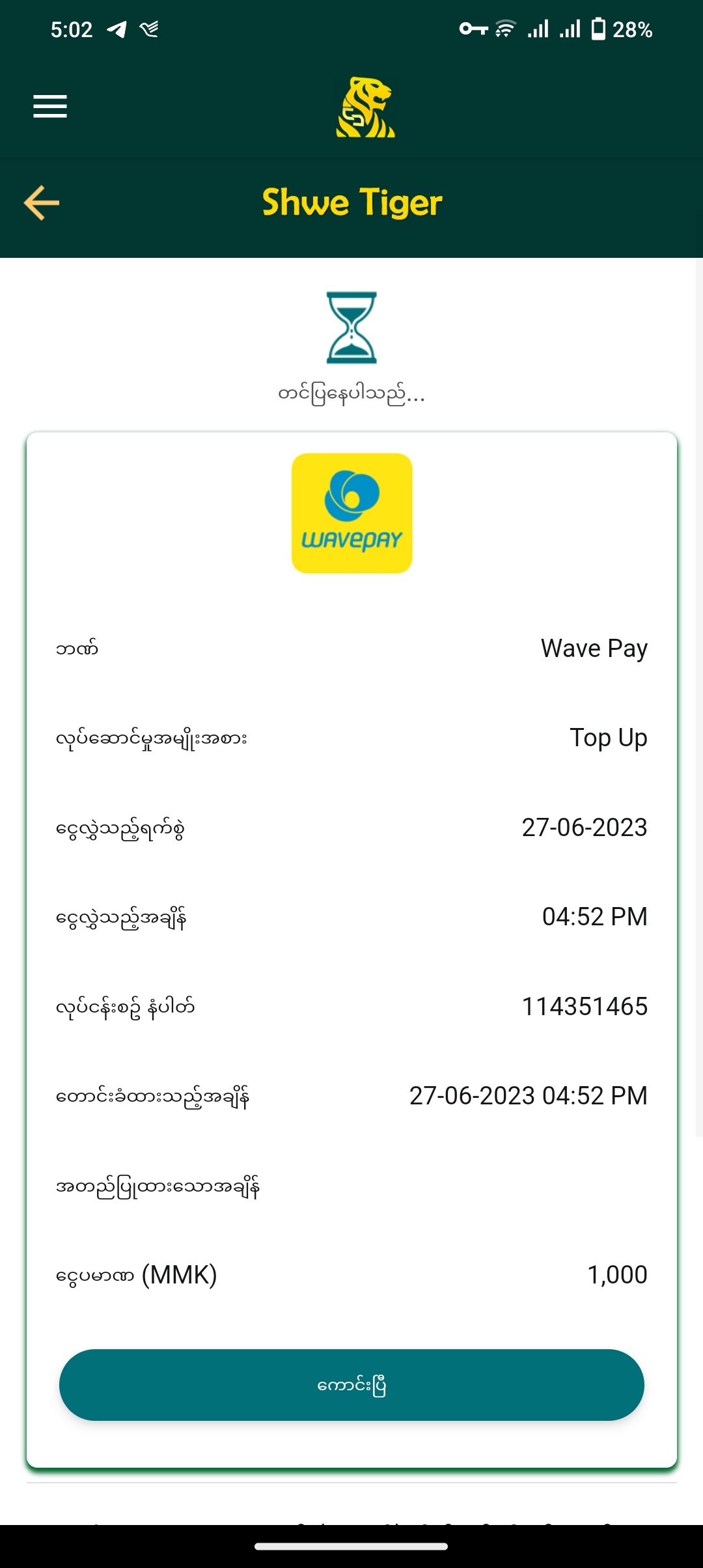Go back using the yellow arrow
Screen dimensions: 703x1568
[x=42, y=203]
